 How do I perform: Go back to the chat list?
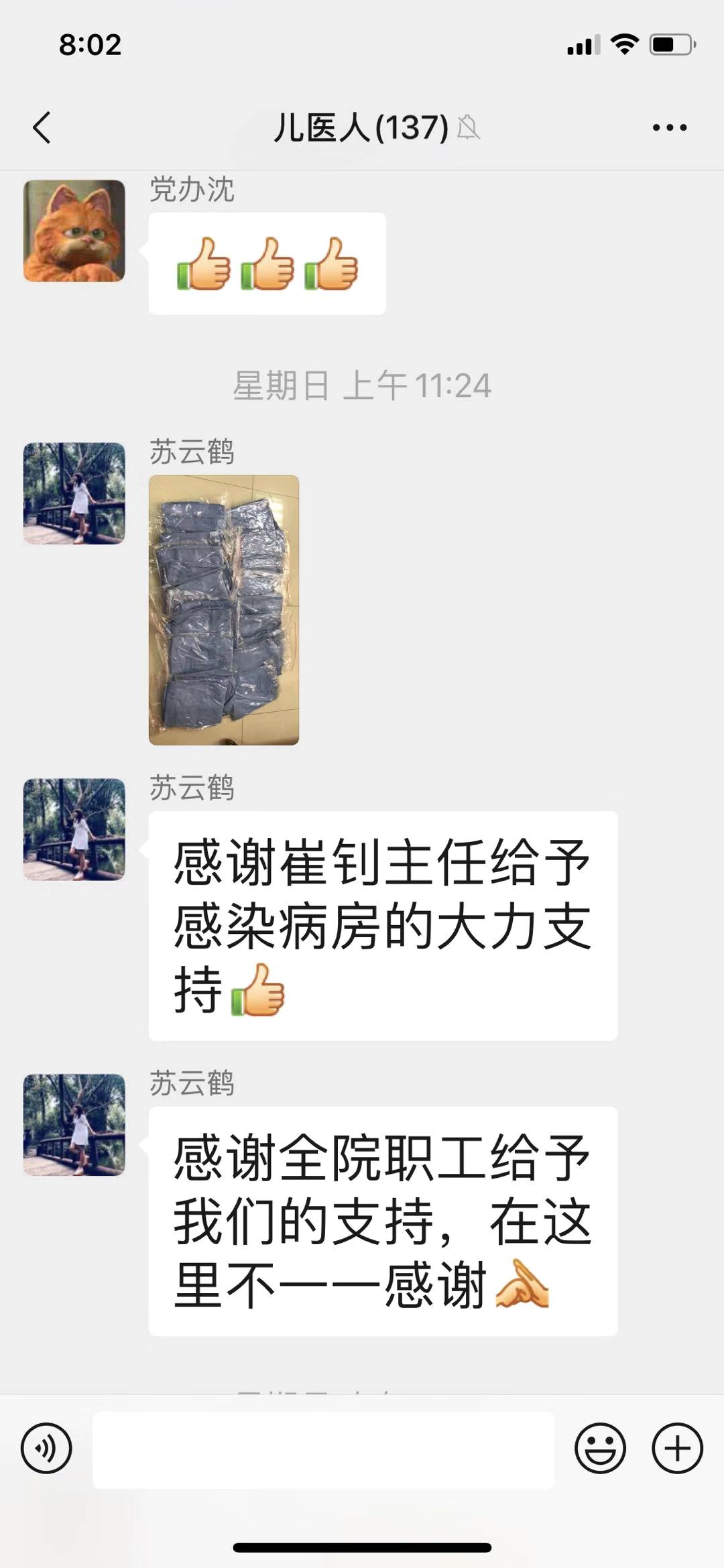[42, 127]
